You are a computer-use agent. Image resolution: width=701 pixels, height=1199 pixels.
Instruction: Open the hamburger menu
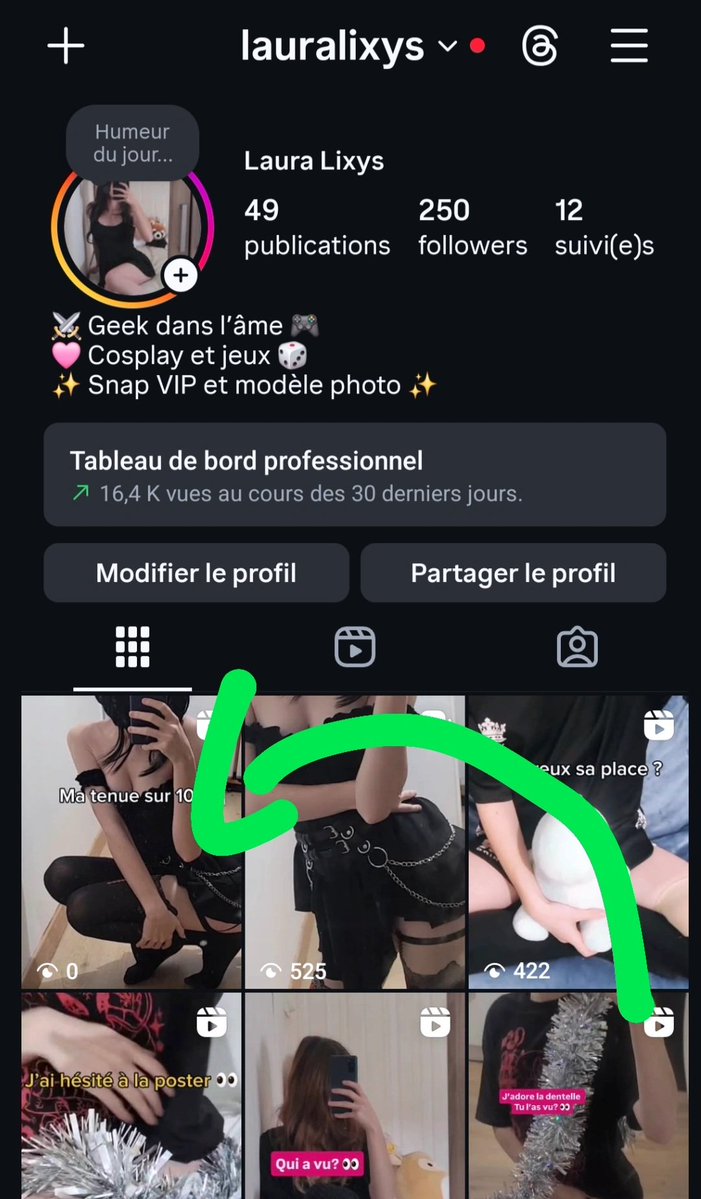pos(629,46)
